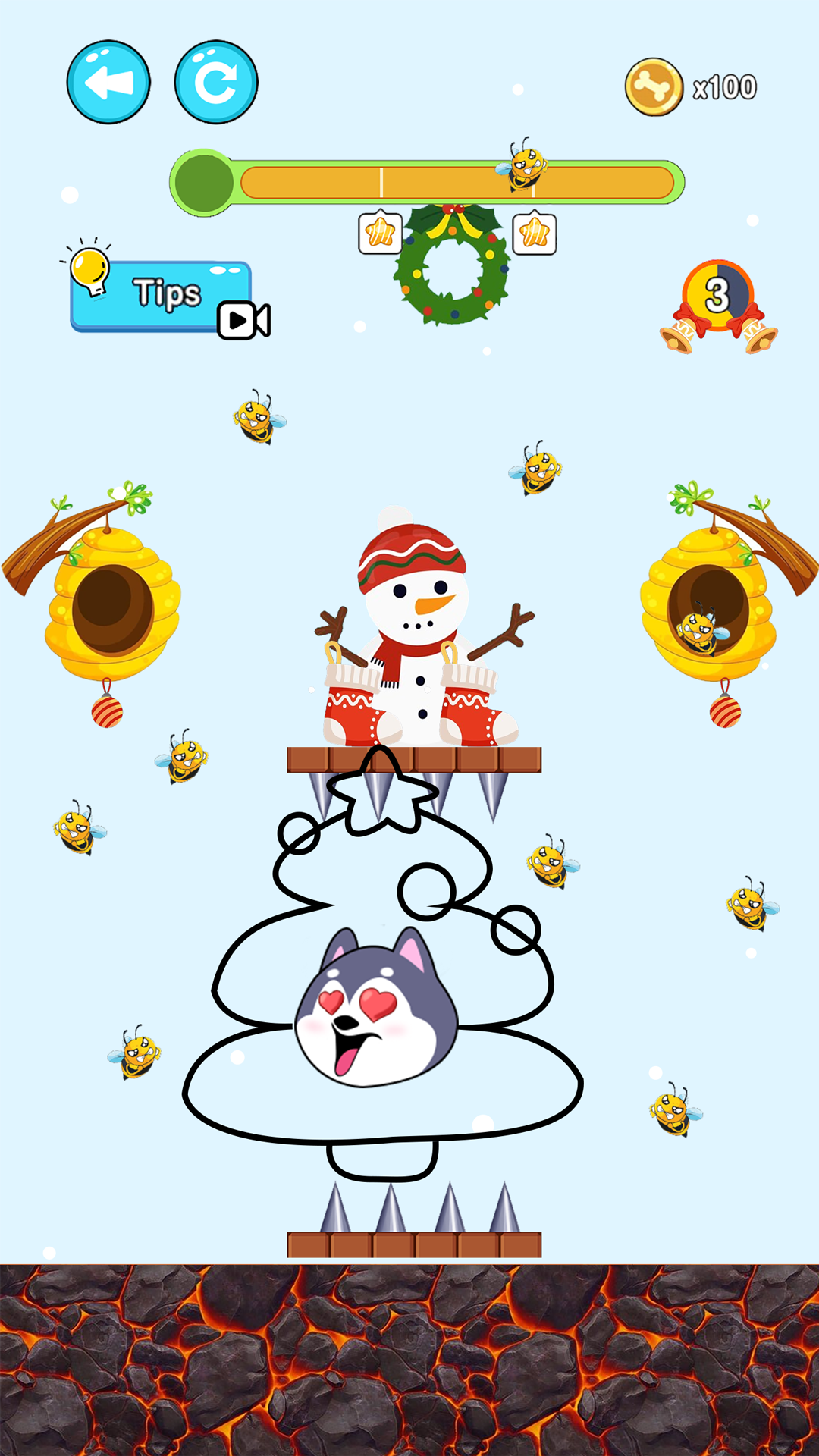Tap the bone coin counter
819x1456 pixels.
pyautogui.click(x=690, y=87)
